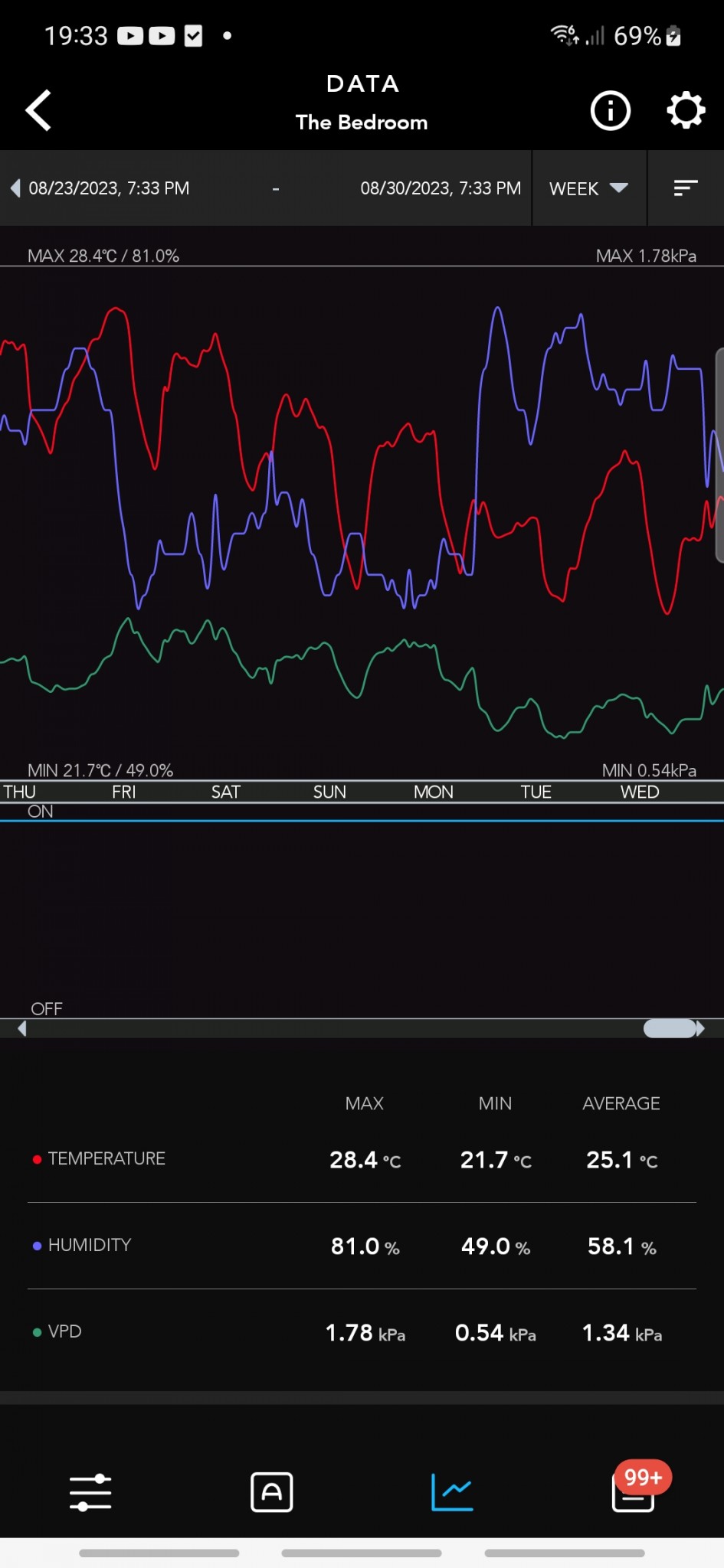Switch to the automation A tab
The height and width of the screenshot is (1568, 724).
coord(271,1492)
